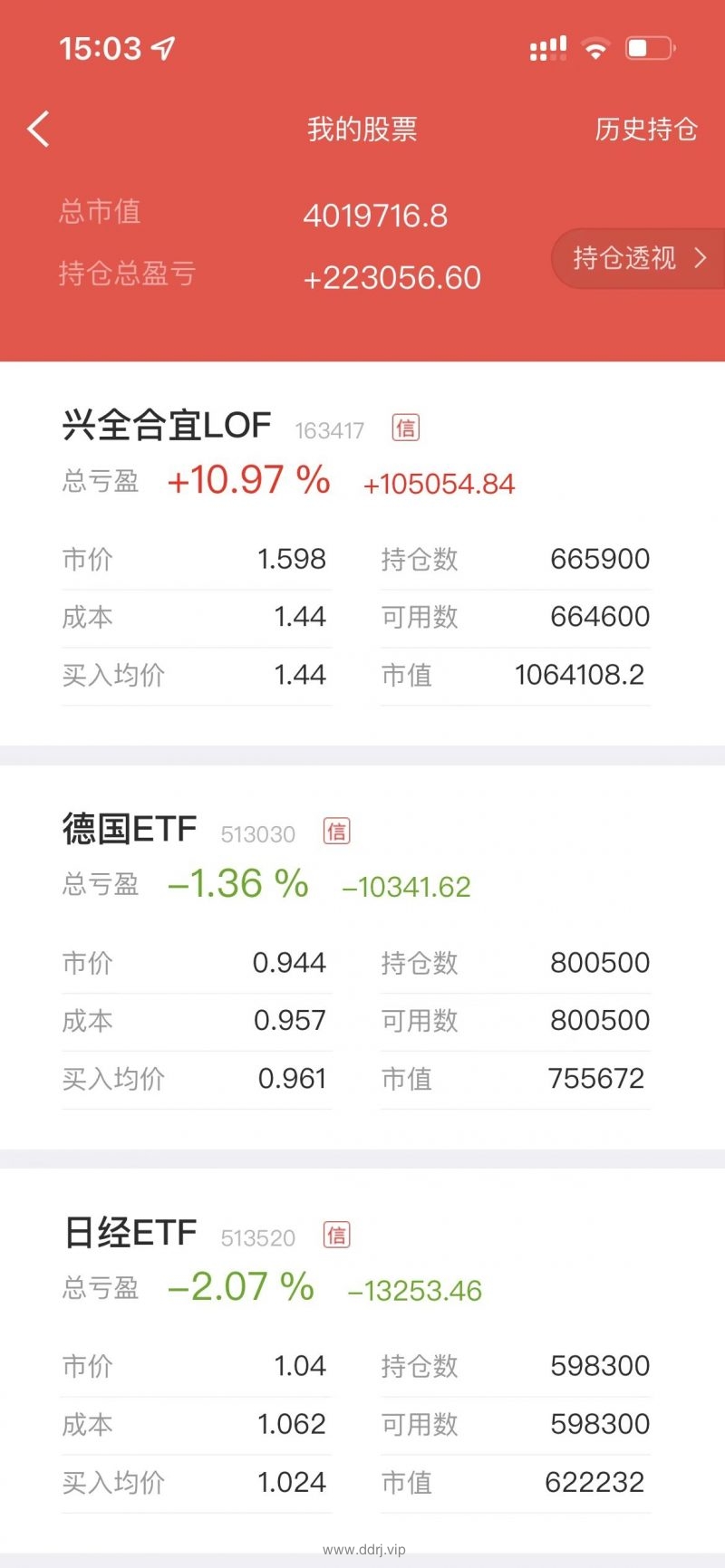725x1568 pixels.
Task: Go back using the top-left arrow
Action: (38, 130)
